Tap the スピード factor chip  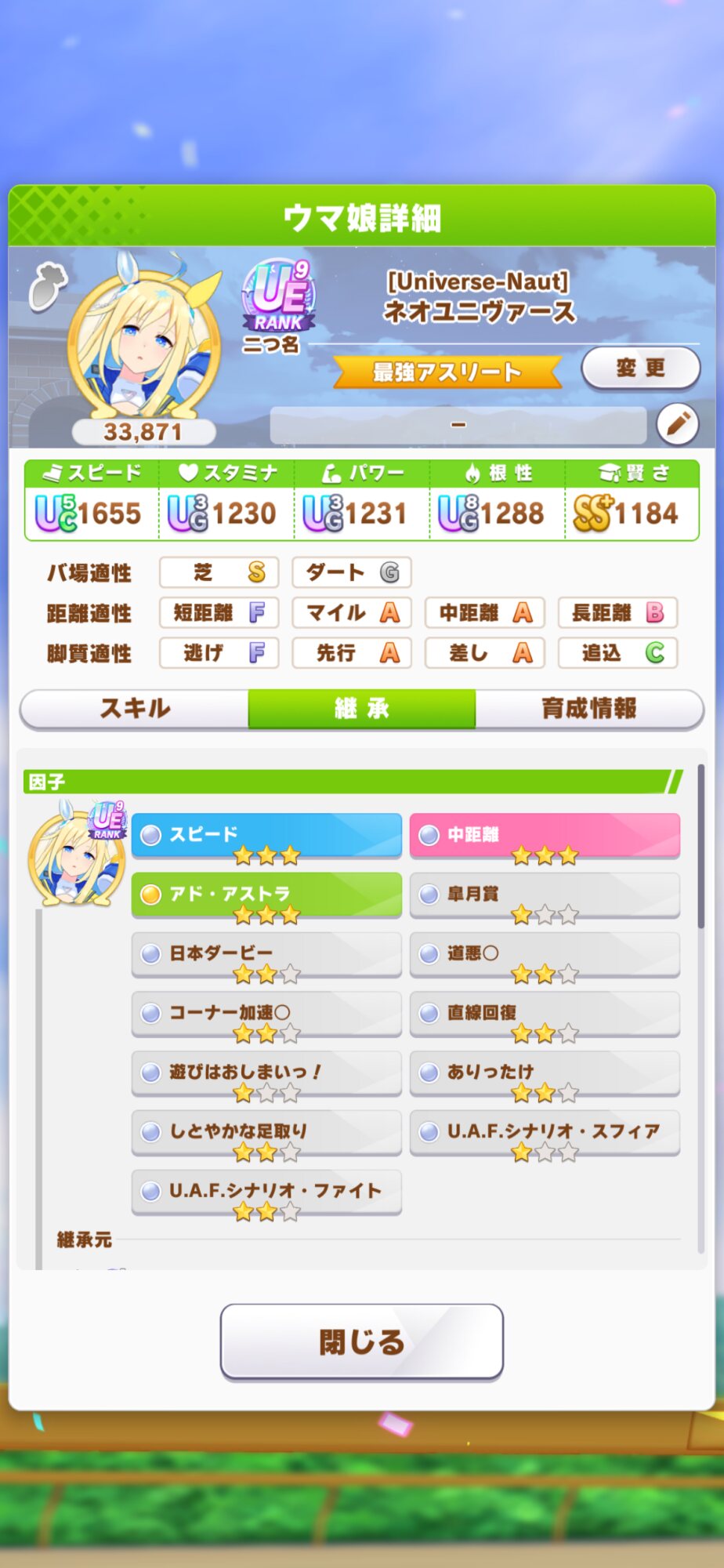266,836
